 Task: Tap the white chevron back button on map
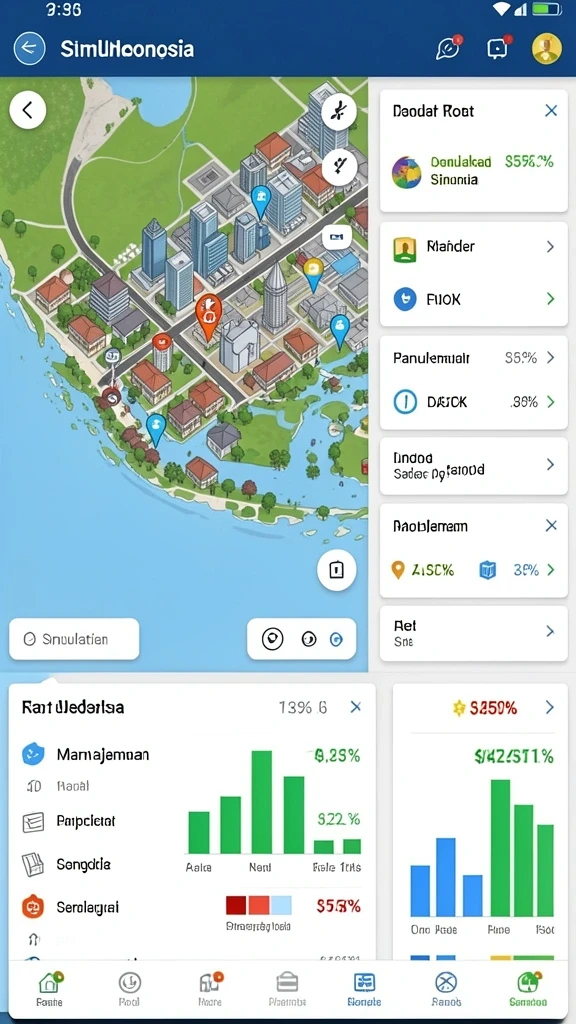pyautogui.click(x=27, y=110)
